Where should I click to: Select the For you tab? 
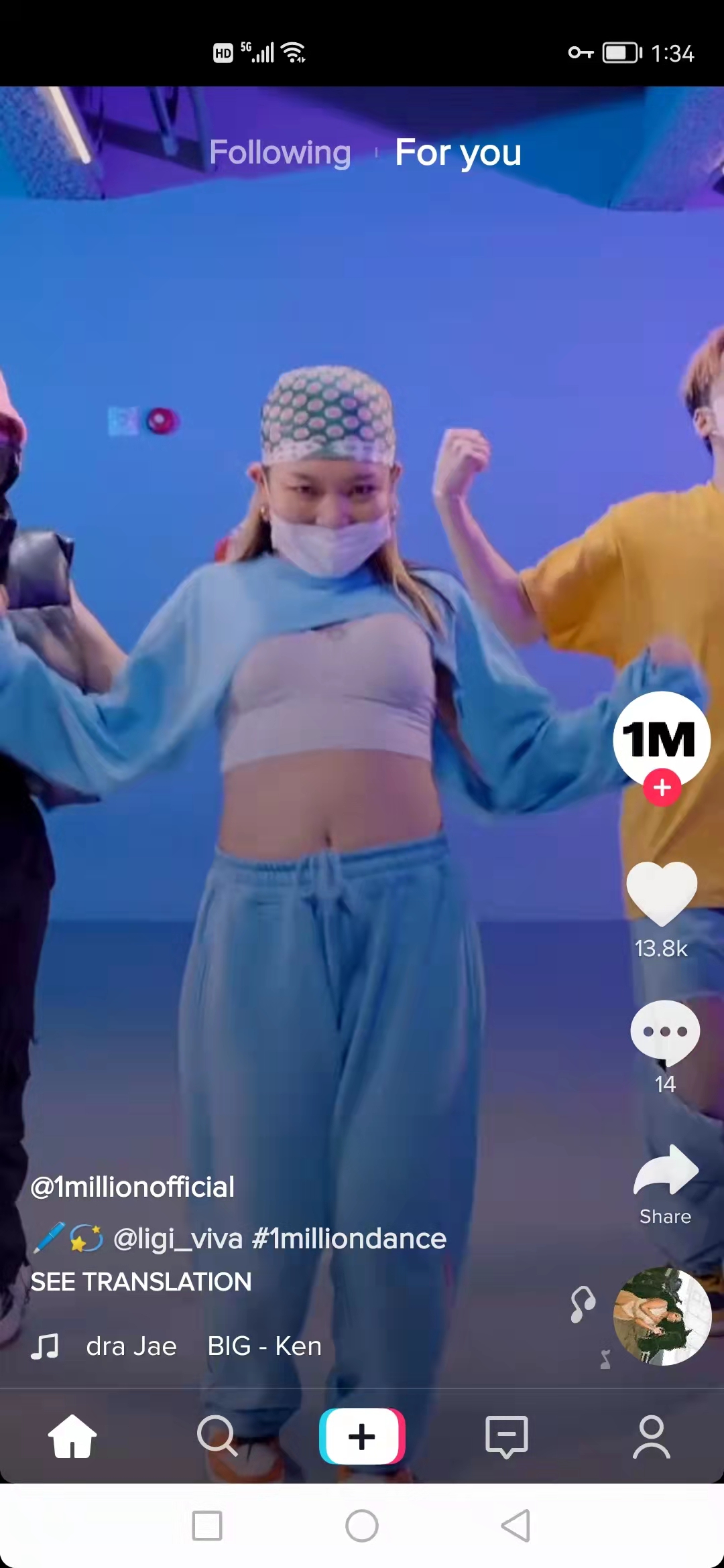(x=458, y=153)
